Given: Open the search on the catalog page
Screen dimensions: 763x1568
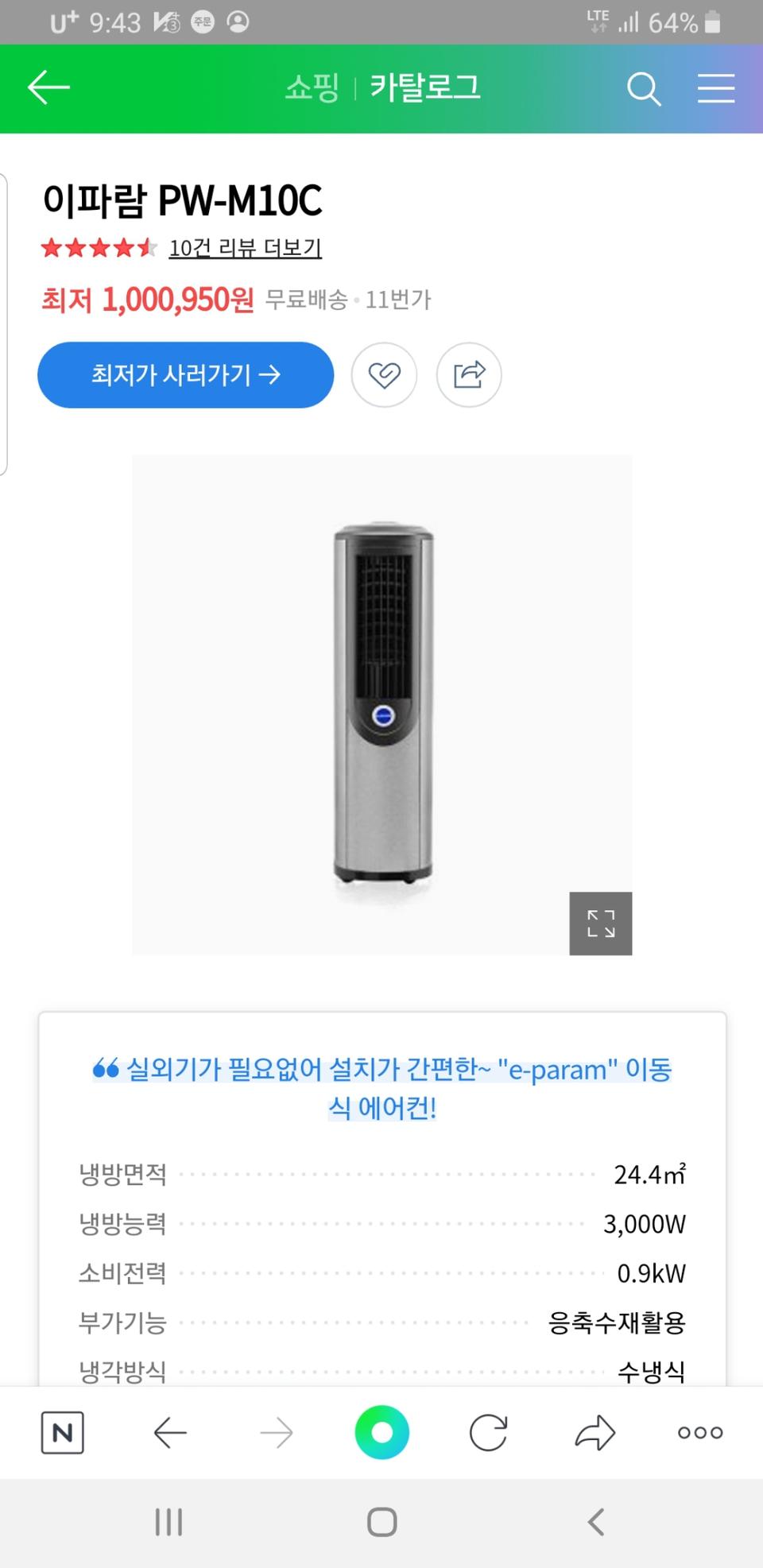Looking at the screenshot, I should [x=644, y=87].
